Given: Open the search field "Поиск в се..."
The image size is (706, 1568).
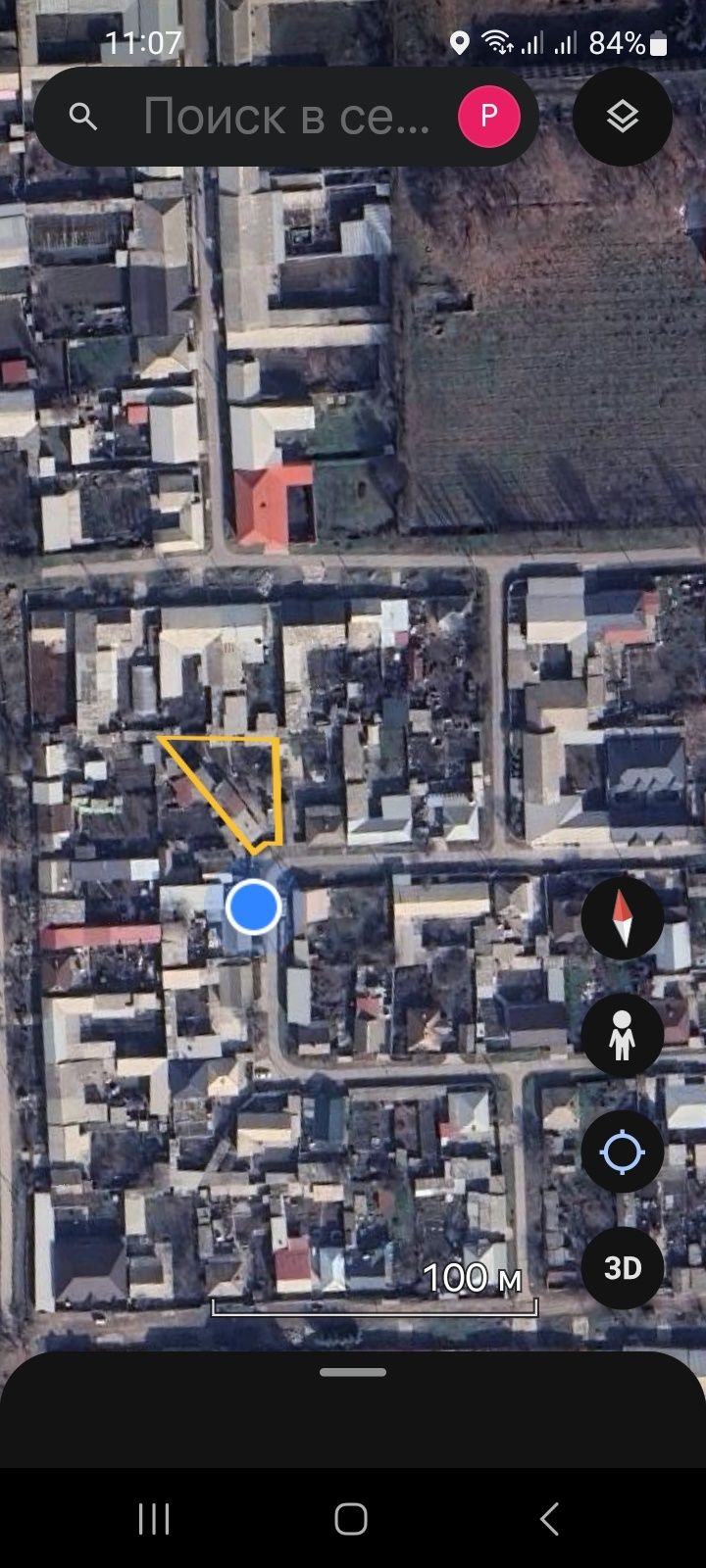Looking at the screenshot, I should [284, 117].
